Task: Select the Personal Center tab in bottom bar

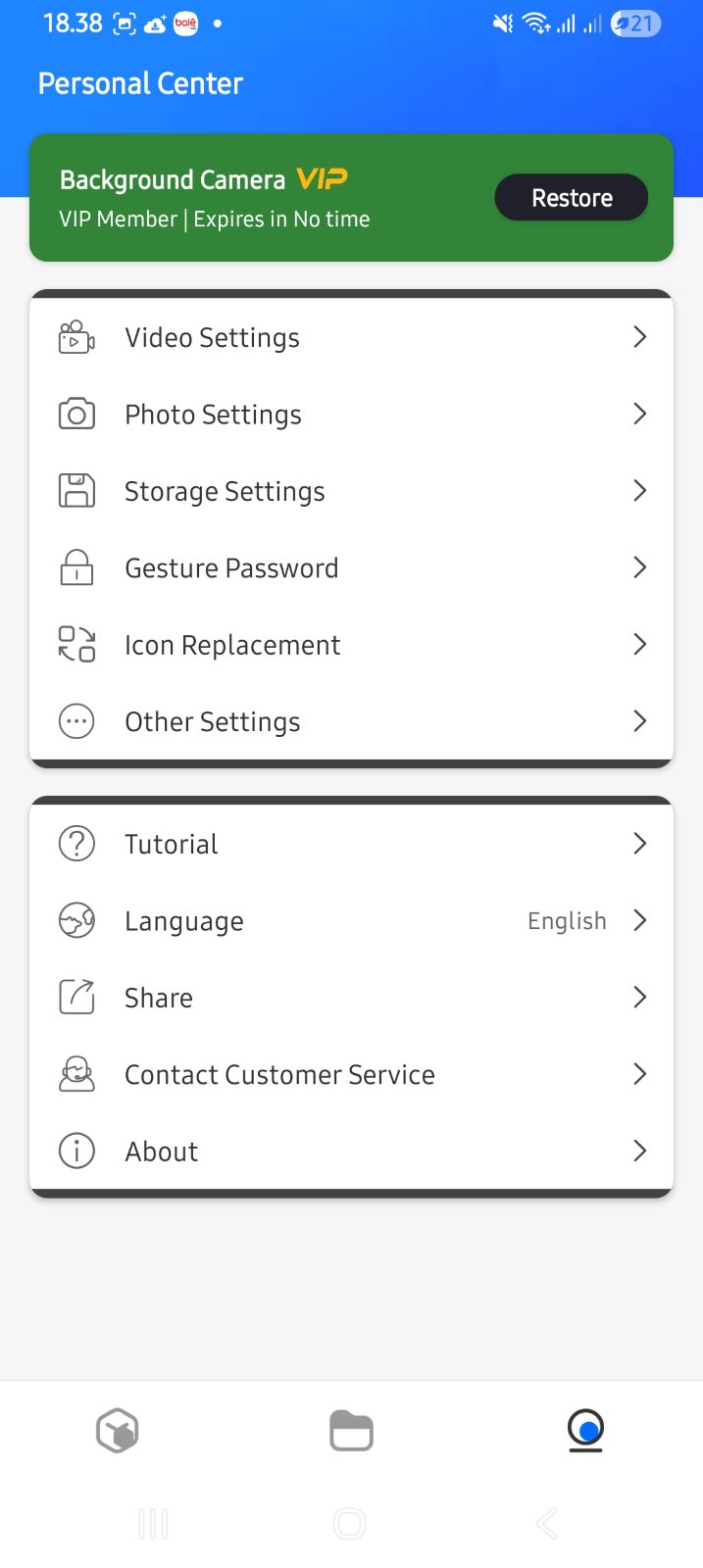Action: 585,1432
